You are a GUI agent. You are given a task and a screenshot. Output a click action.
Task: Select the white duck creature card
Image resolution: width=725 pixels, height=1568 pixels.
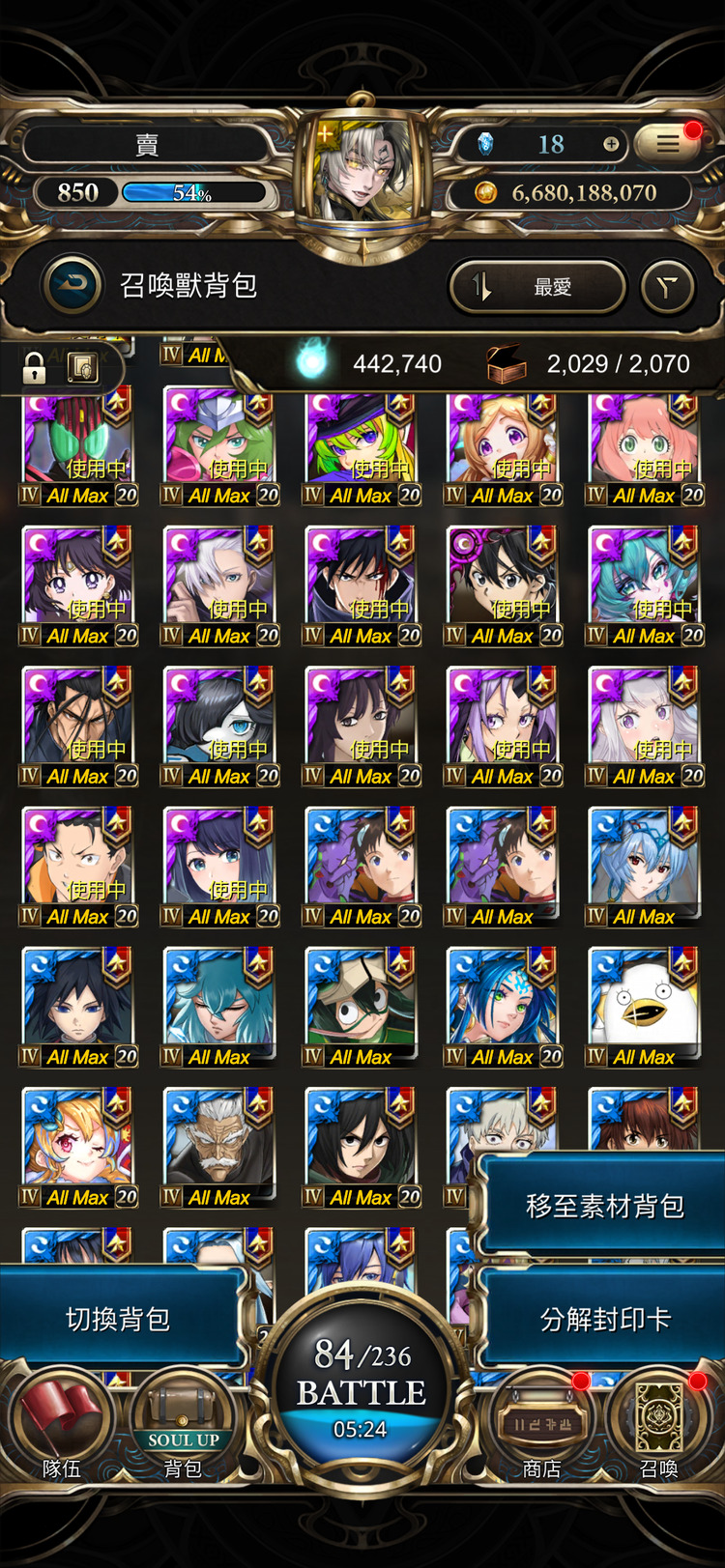(x=644, y=1005)
